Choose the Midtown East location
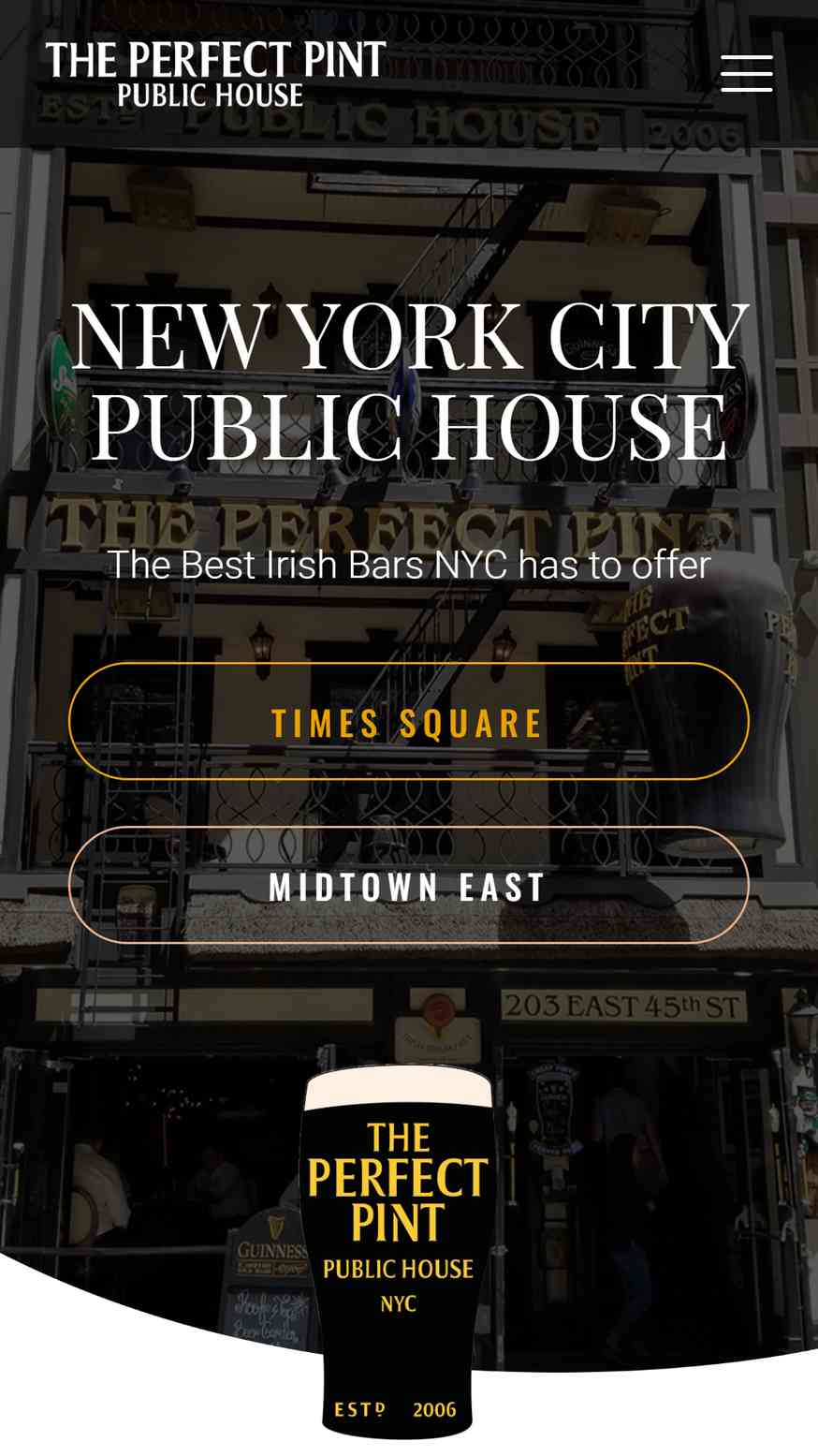Viewport: 818px width, 1456px height. click(x=409, y=885)
